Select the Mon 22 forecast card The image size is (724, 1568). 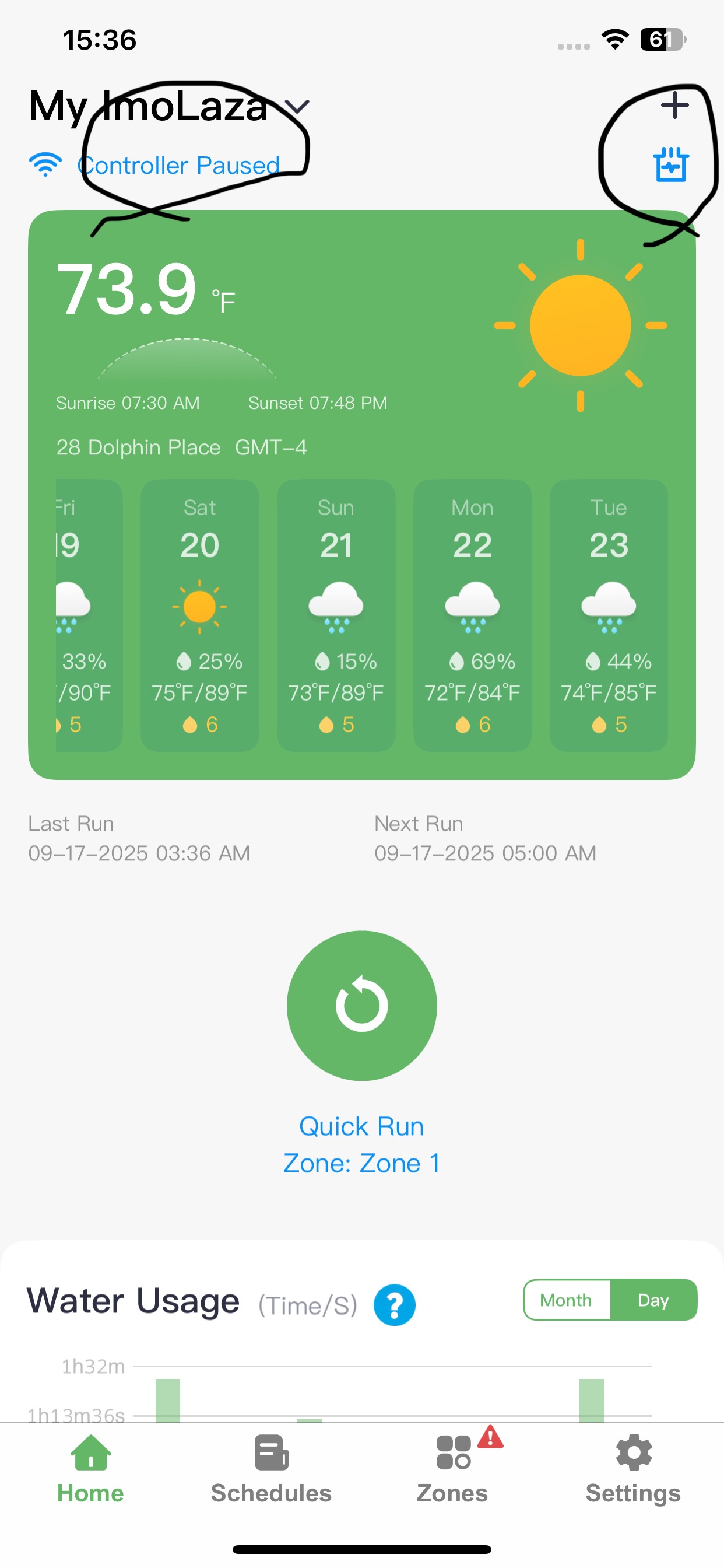(x=472, y=615)
